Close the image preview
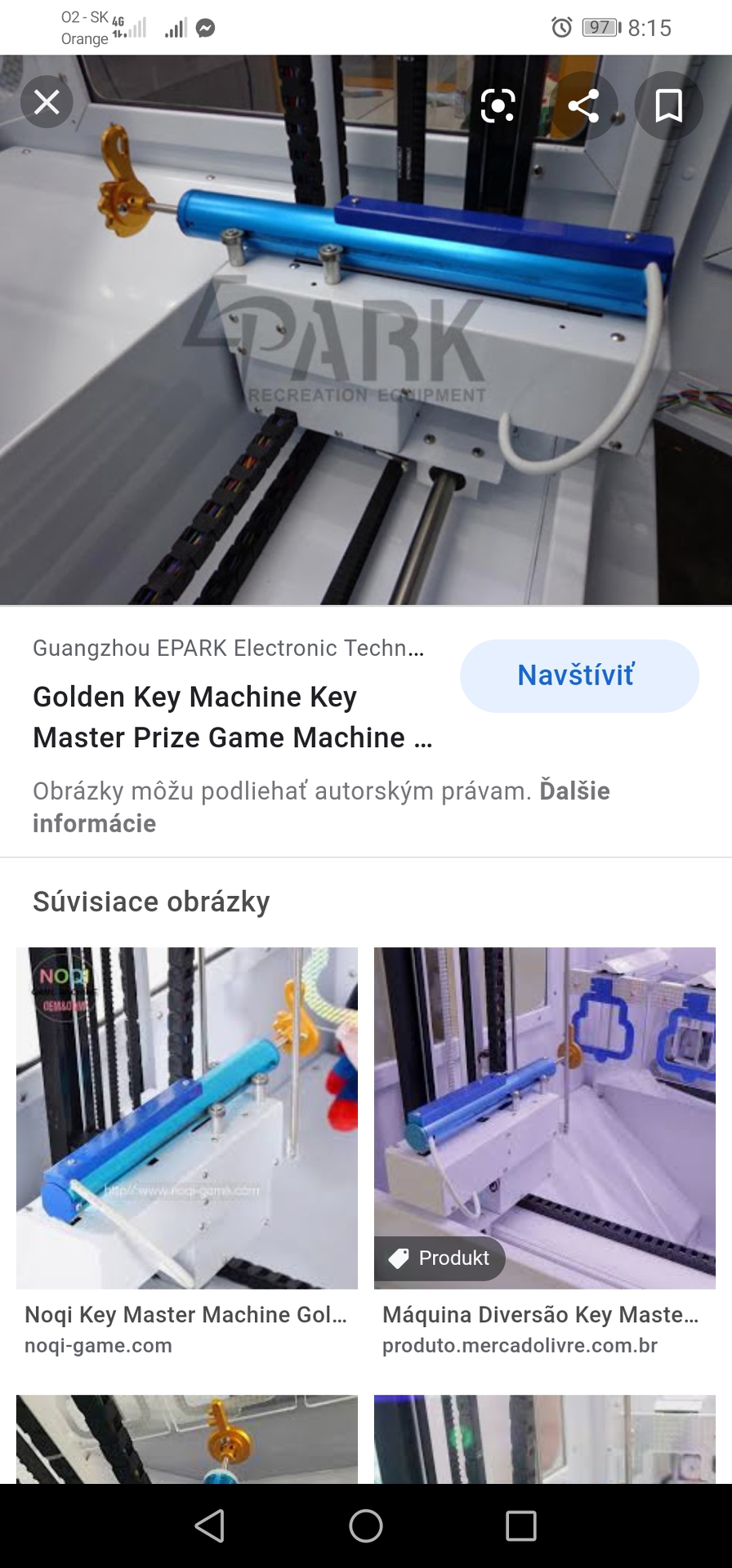 [47, 103]
